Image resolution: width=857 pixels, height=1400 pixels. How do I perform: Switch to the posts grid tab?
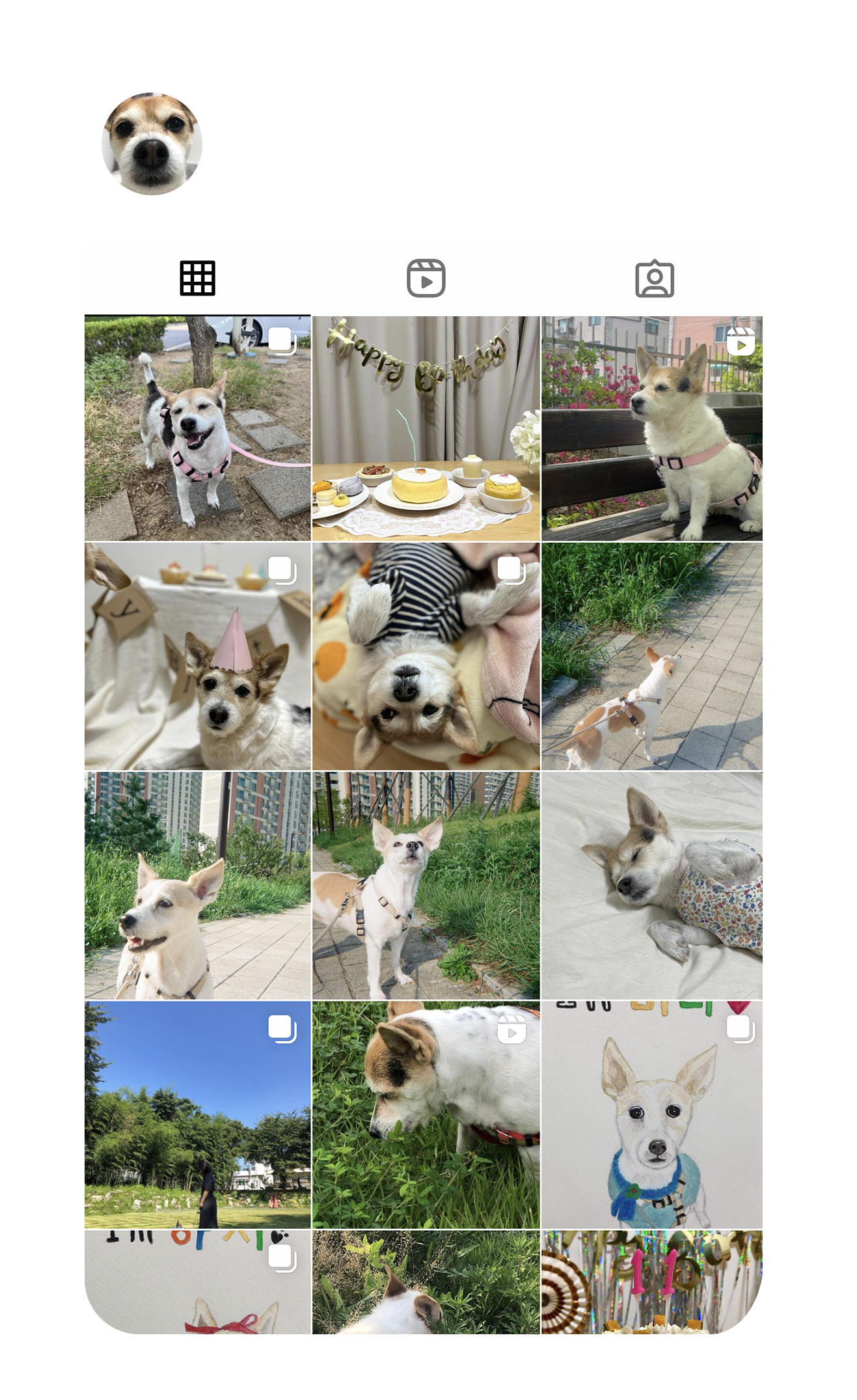pyautogui.click(x=197, y=279)
